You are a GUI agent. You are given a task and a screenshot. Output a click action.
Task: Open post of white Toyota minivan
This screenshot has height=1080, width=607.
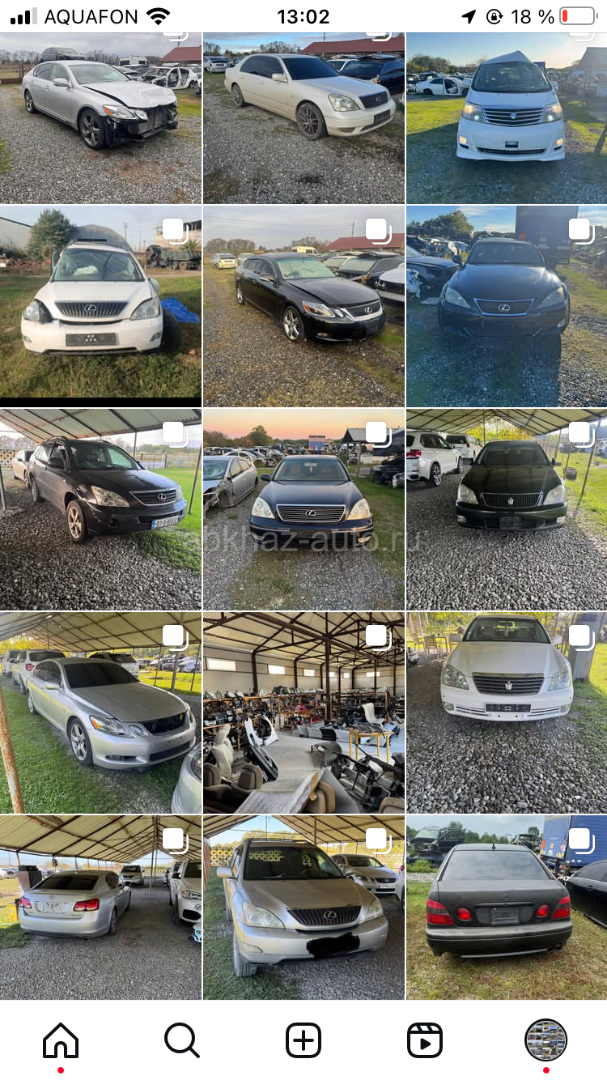506,117
